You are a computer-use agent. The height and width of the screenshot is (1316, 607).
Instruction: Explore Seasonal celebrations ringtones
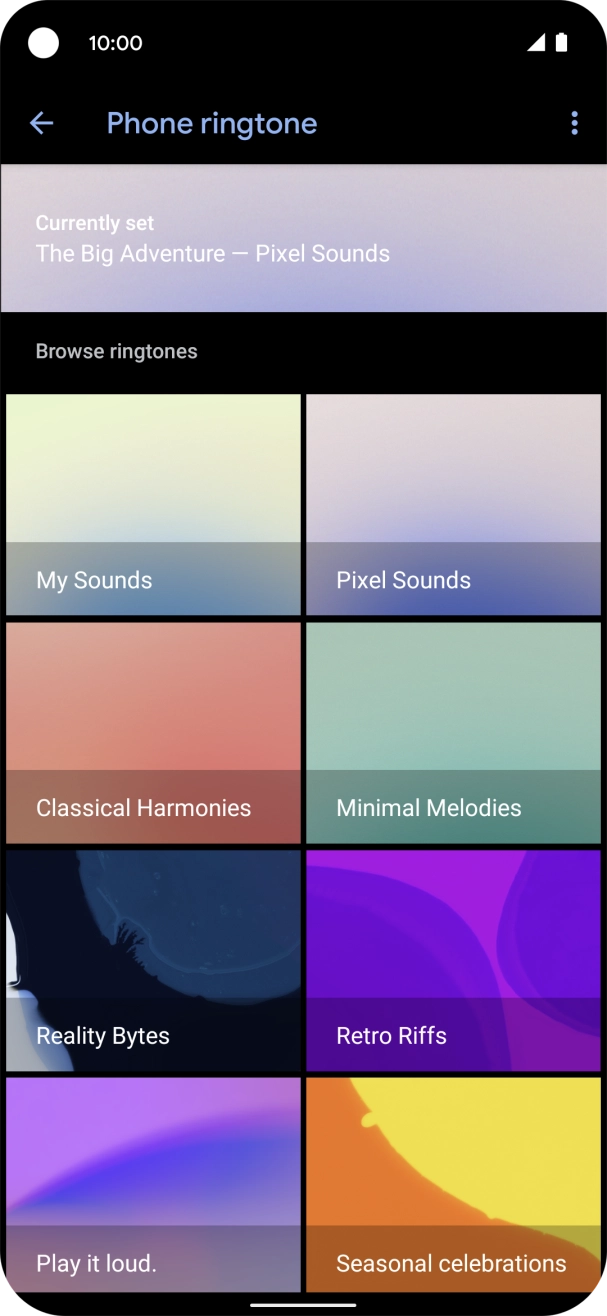(454, 1185)
